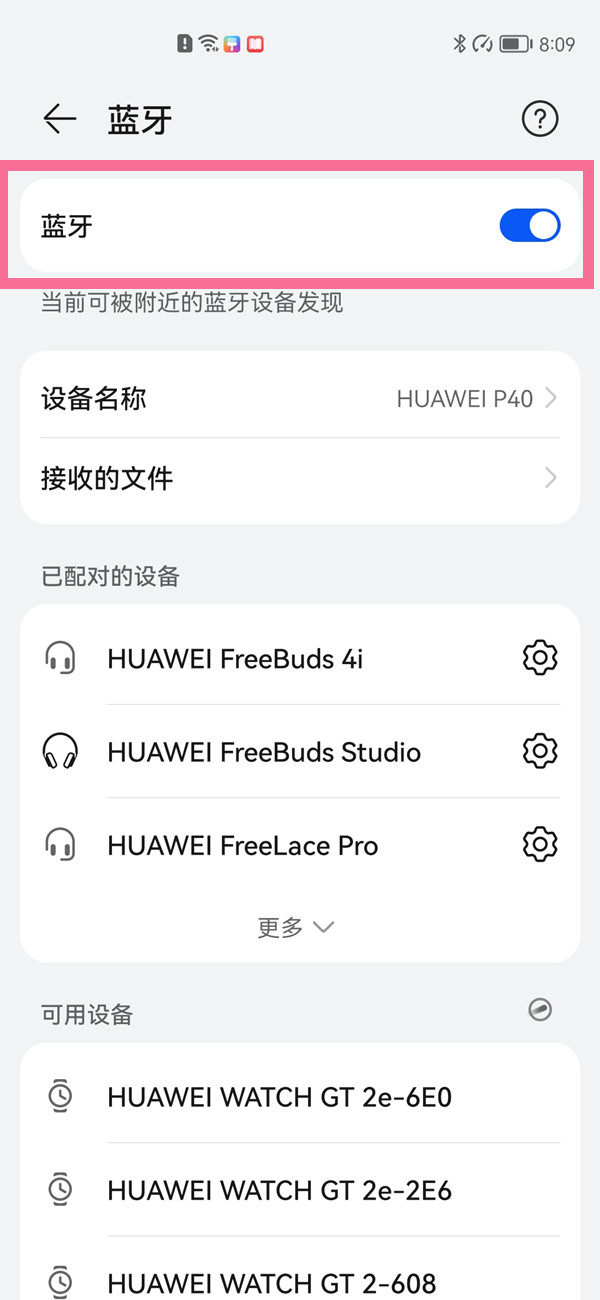Expand 更多 paired devices
The height and width of the screenshot is (1300, 600).
click(x=296, y=927)
